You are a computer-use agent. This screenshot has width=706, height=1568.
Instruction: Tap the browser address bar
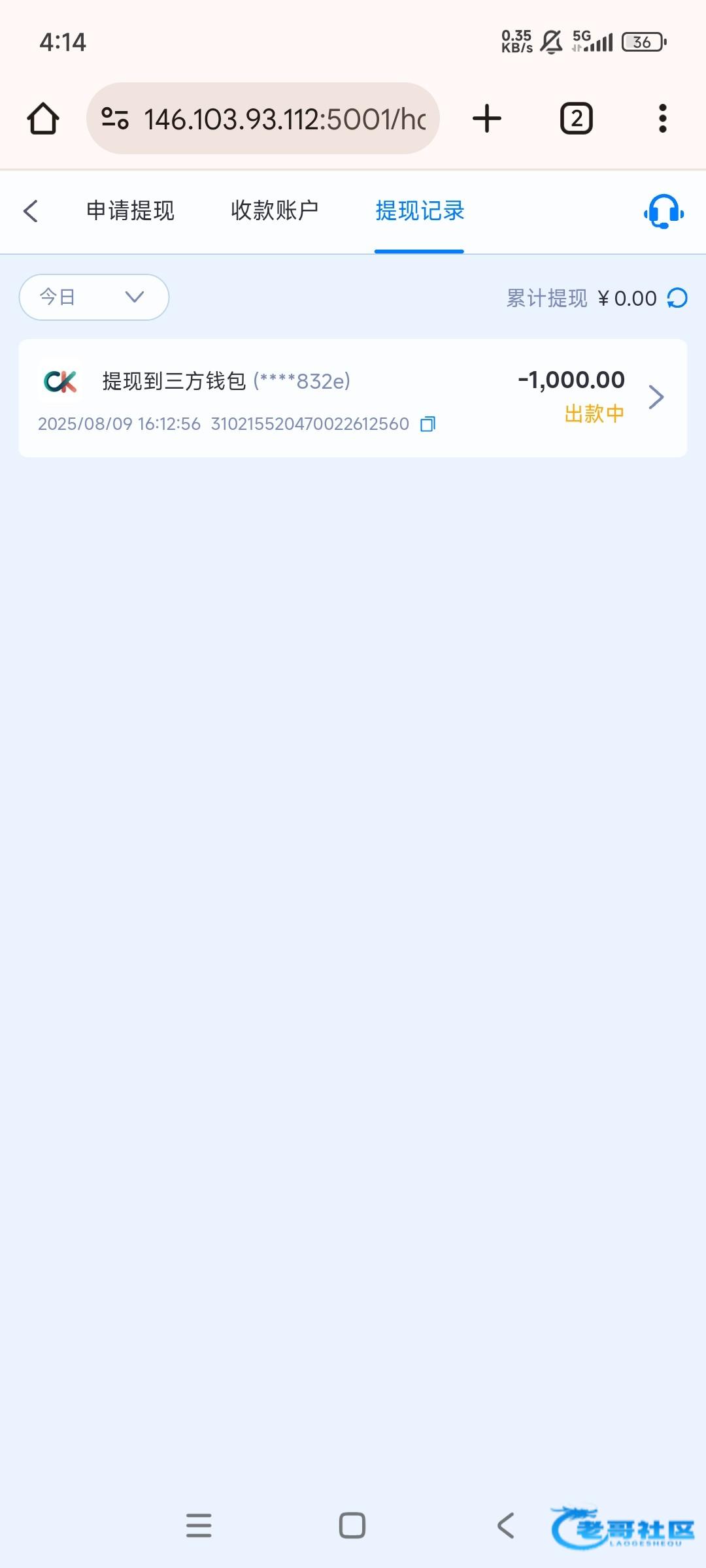click(x=263, y=118)
